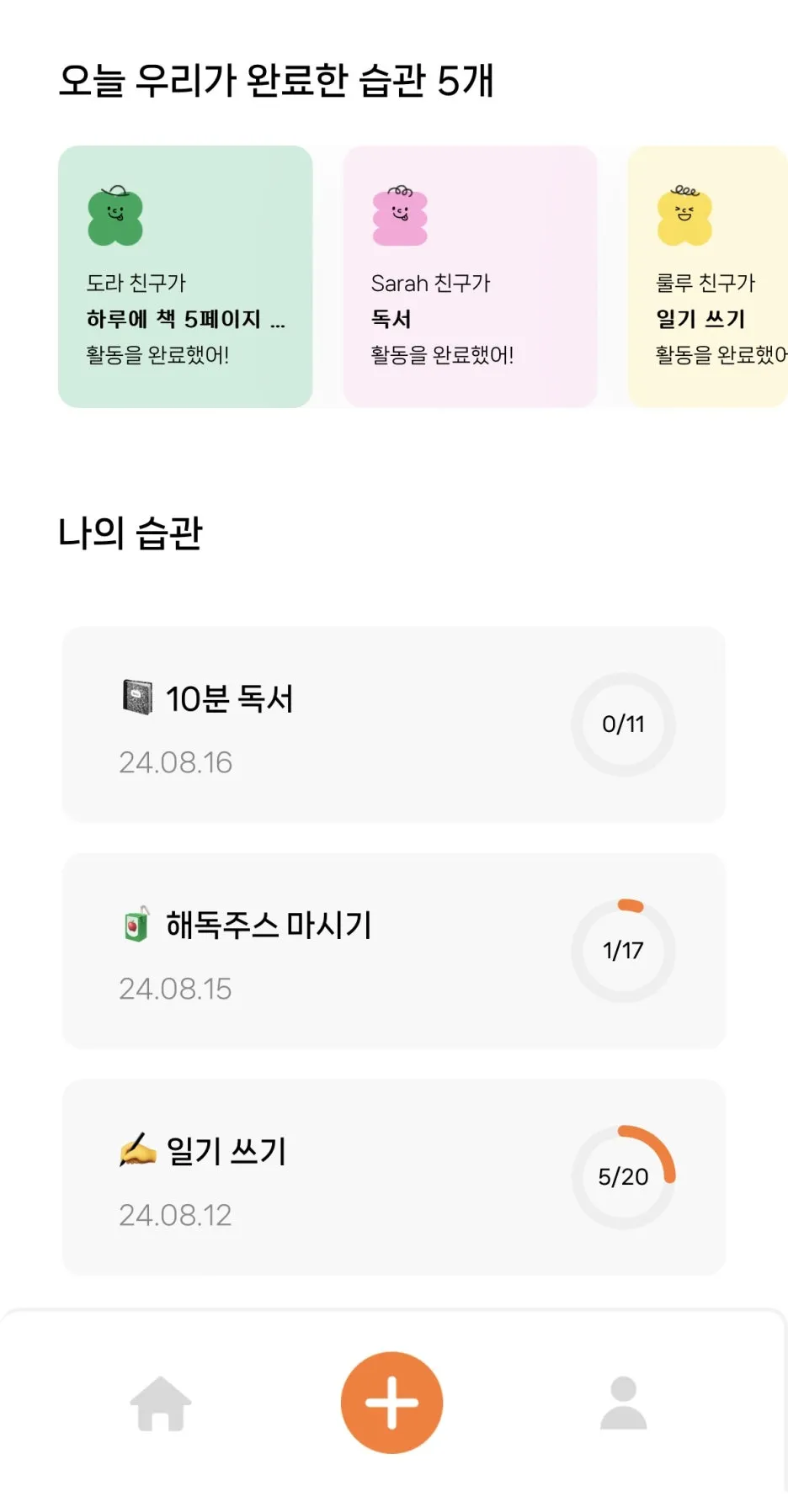
Task: Open the 10분 독서 habit
Action: [x=393, y=724]
